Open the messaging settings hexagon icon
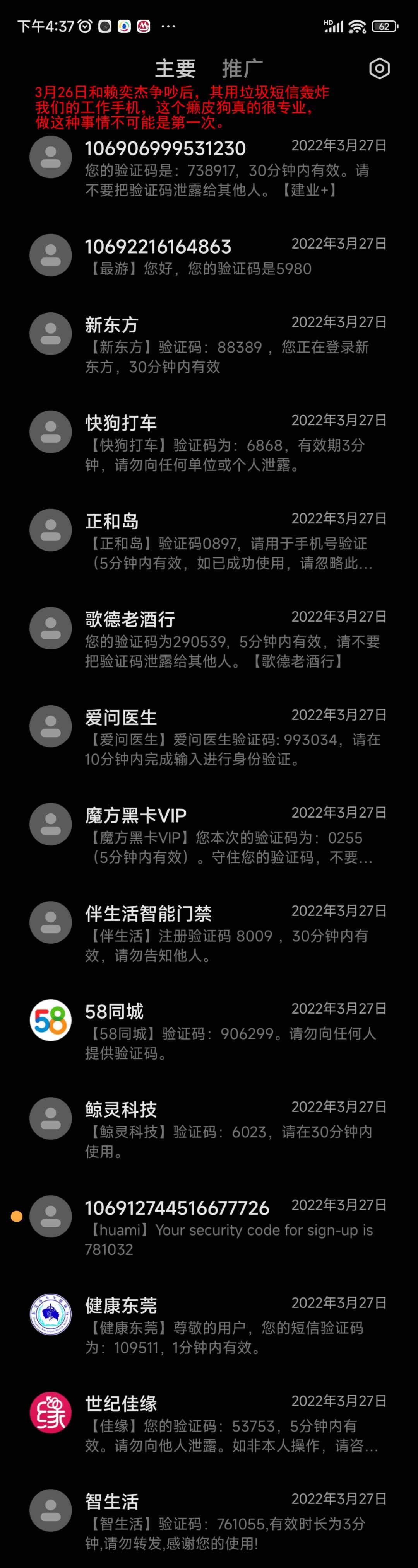 [379, 69]
